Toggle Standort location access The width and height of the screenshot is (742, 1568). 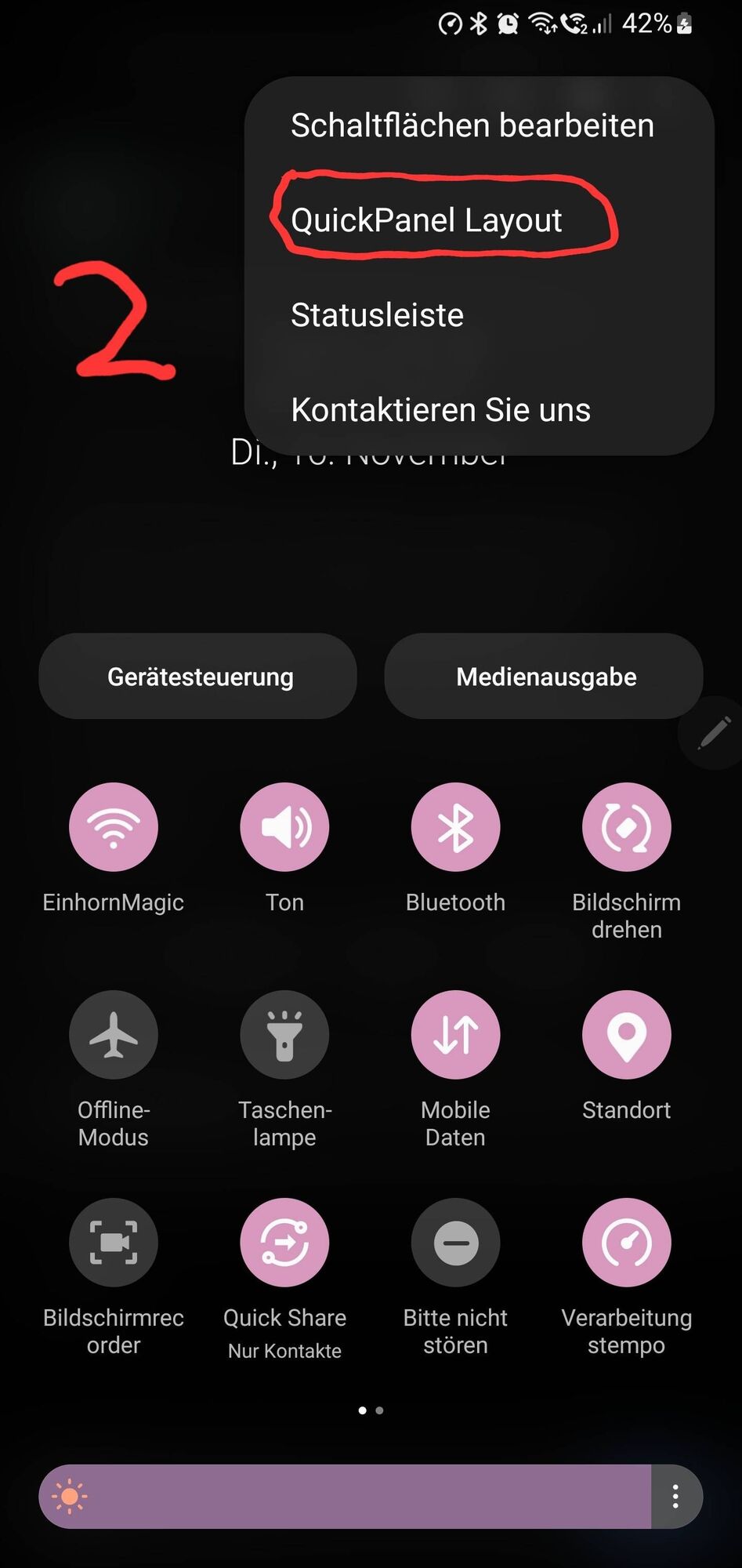[x=626, y=1034]
